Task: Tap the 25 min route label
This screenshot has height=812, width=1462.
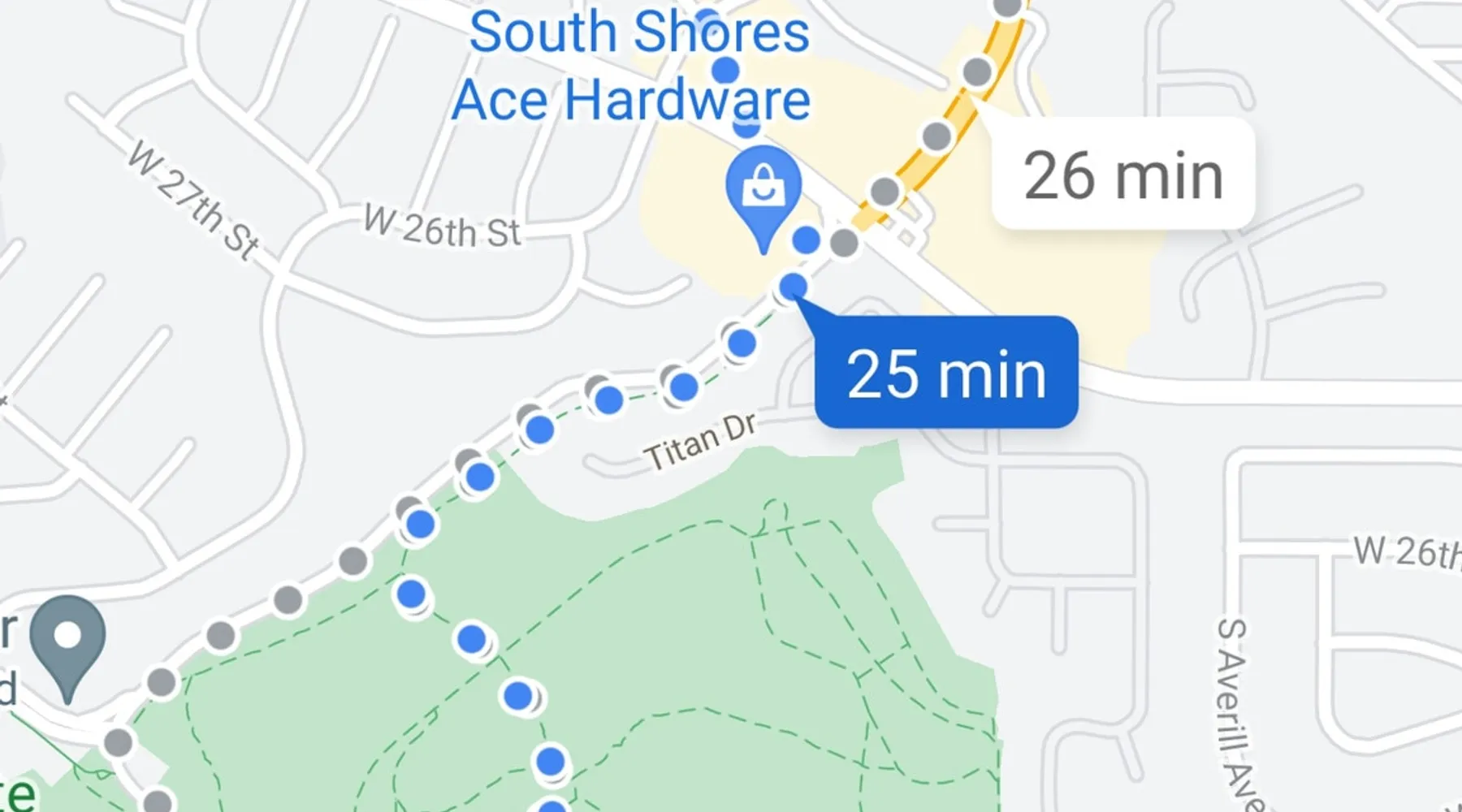Action: [x=946, y=374]
